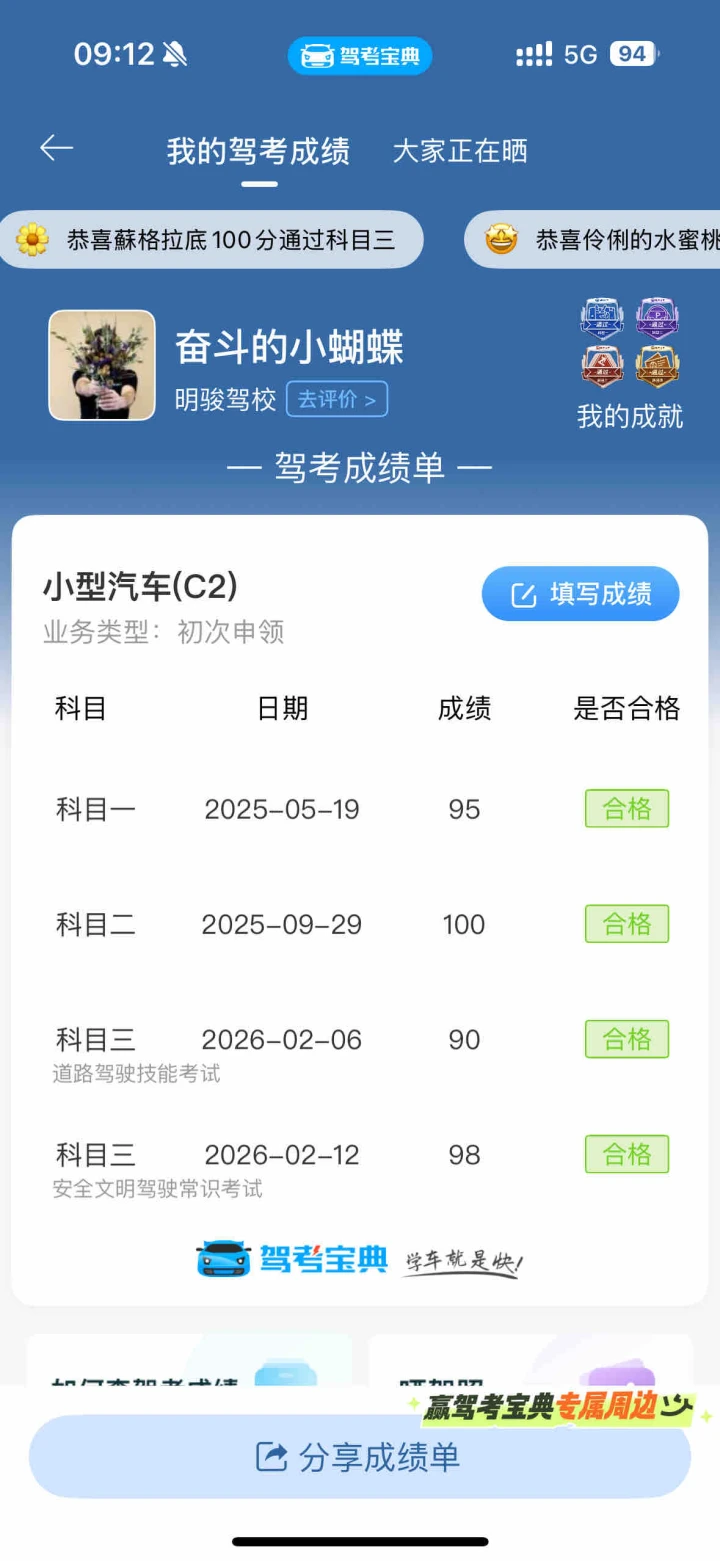The image size is (720, 1561).
Task: Switch to the 我的驾考成绩 tab
Action: (x=258, y=152)
